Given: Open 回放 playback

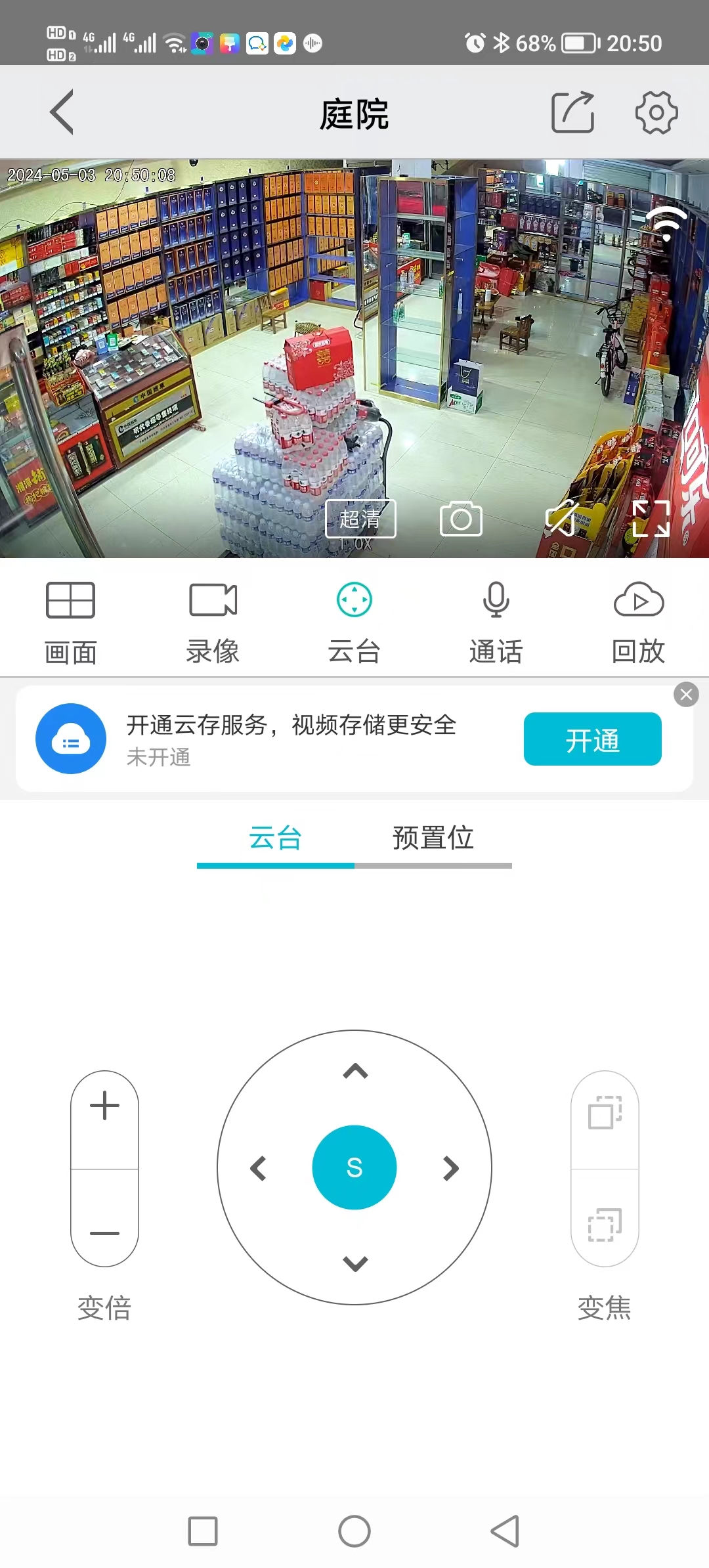Looking at the screenshot, I should coord(638,621).
